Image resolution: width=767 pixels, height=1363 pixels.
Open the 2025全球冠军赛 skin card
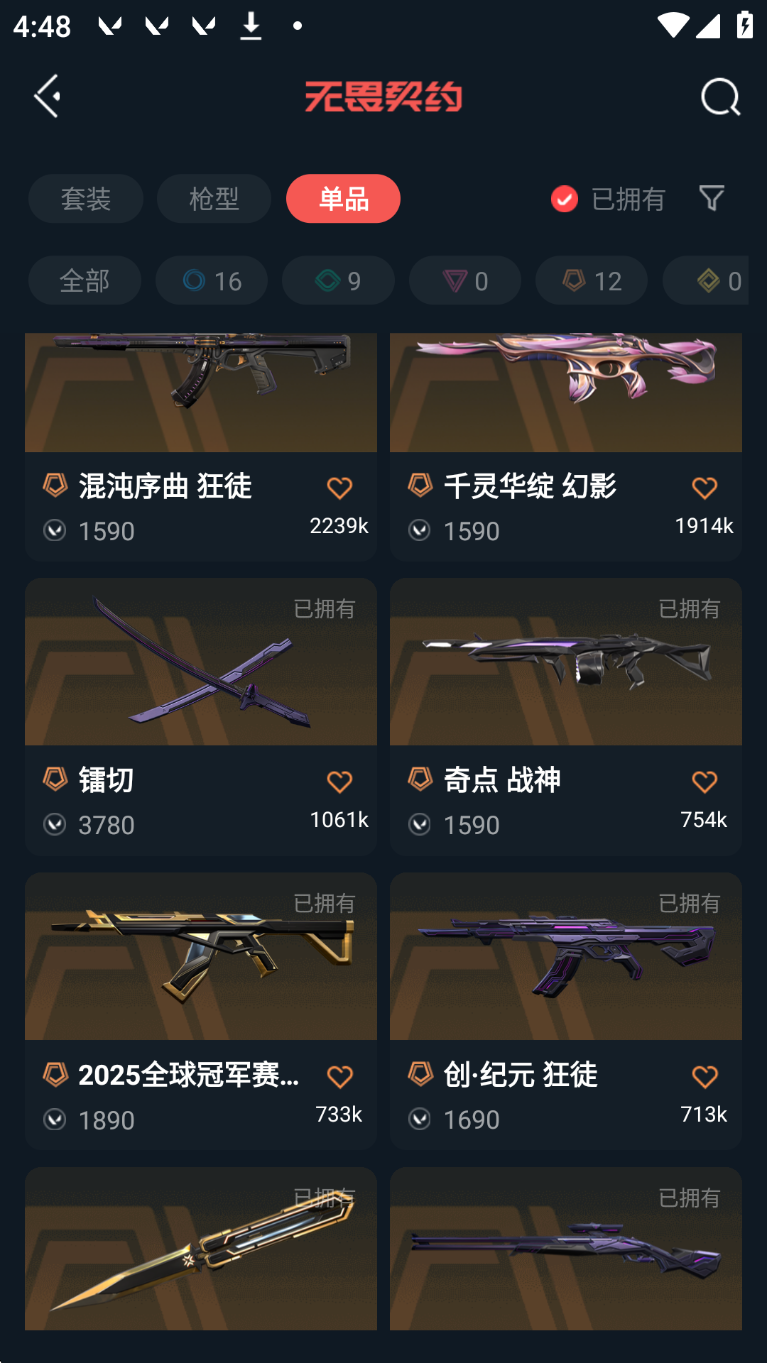pos(201,1011)
